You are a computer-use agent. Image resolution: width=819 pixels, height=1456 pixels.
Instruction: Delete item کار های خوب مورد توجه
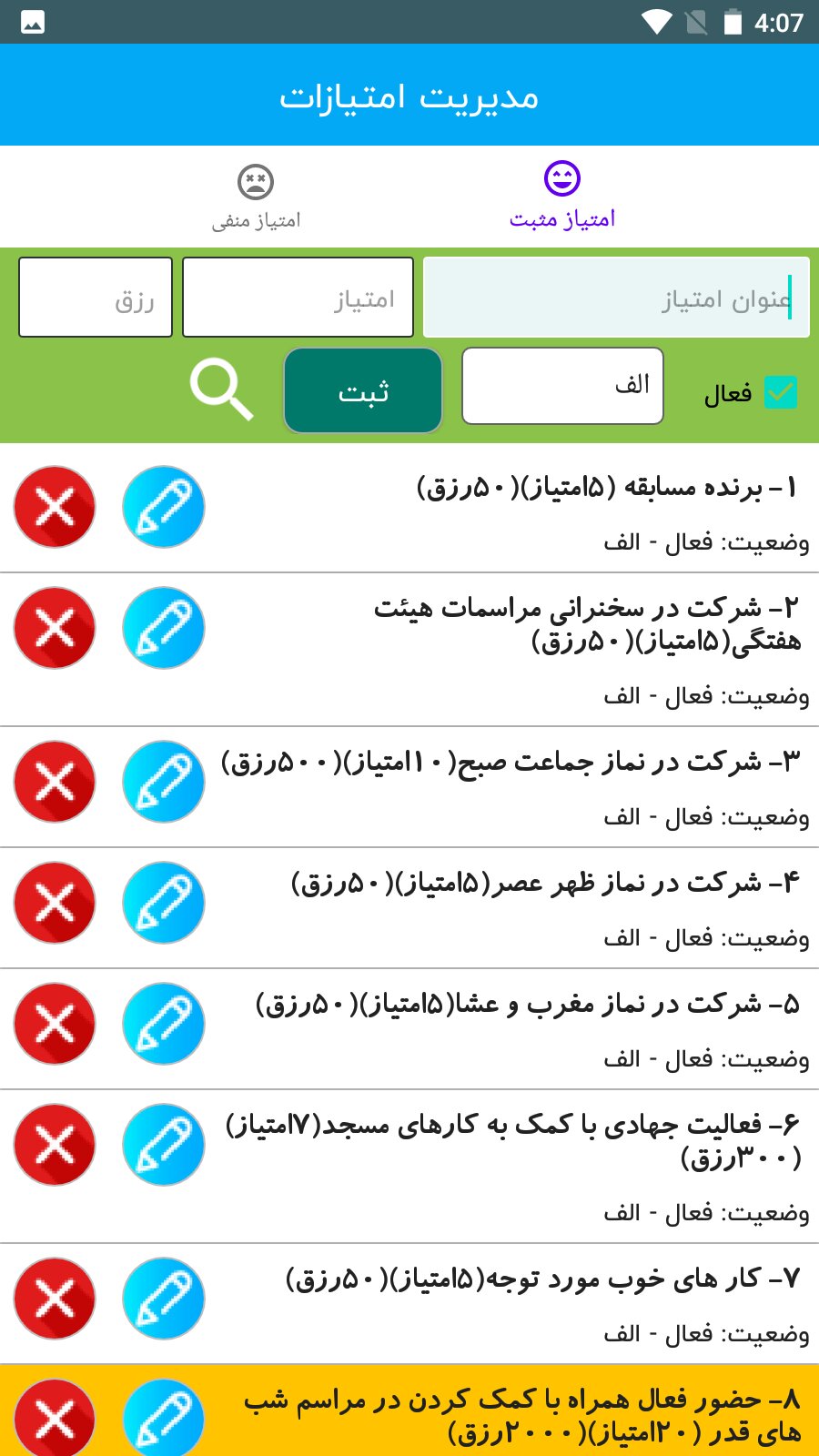coord(55,1299)
